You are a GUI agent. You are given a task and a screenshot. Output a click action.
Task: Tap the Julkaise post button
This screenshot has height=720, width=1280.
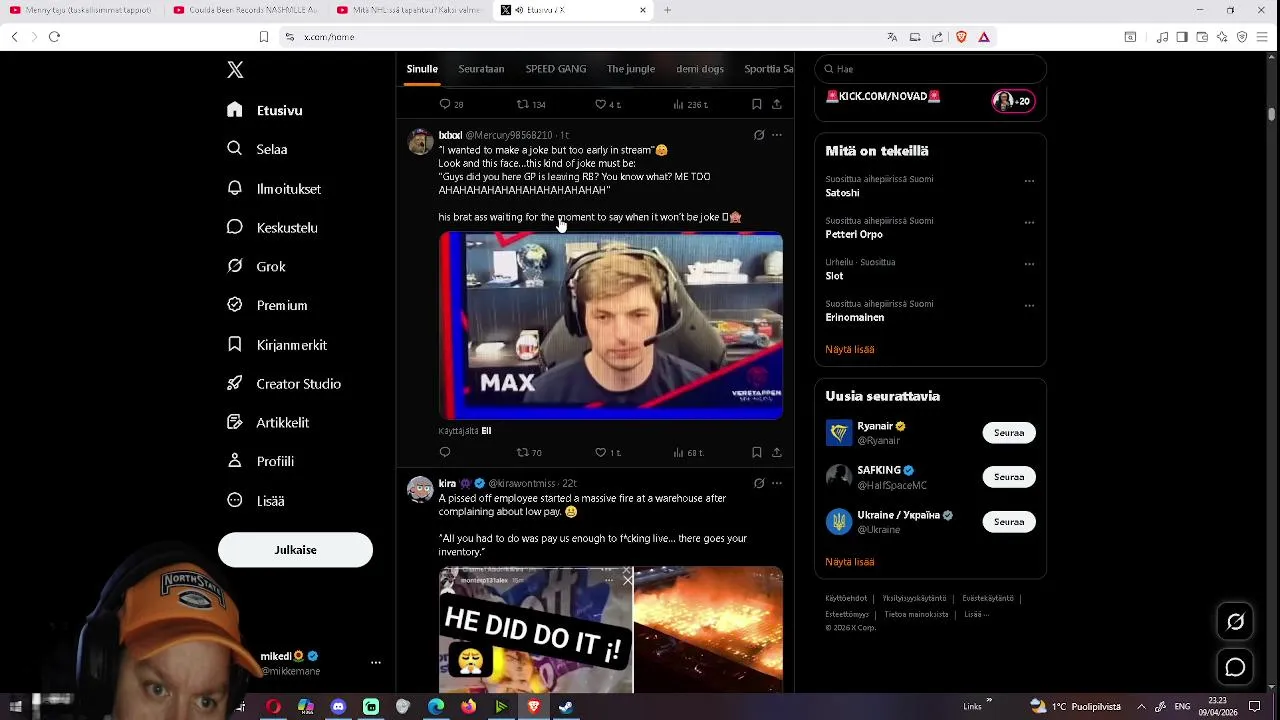295,550
